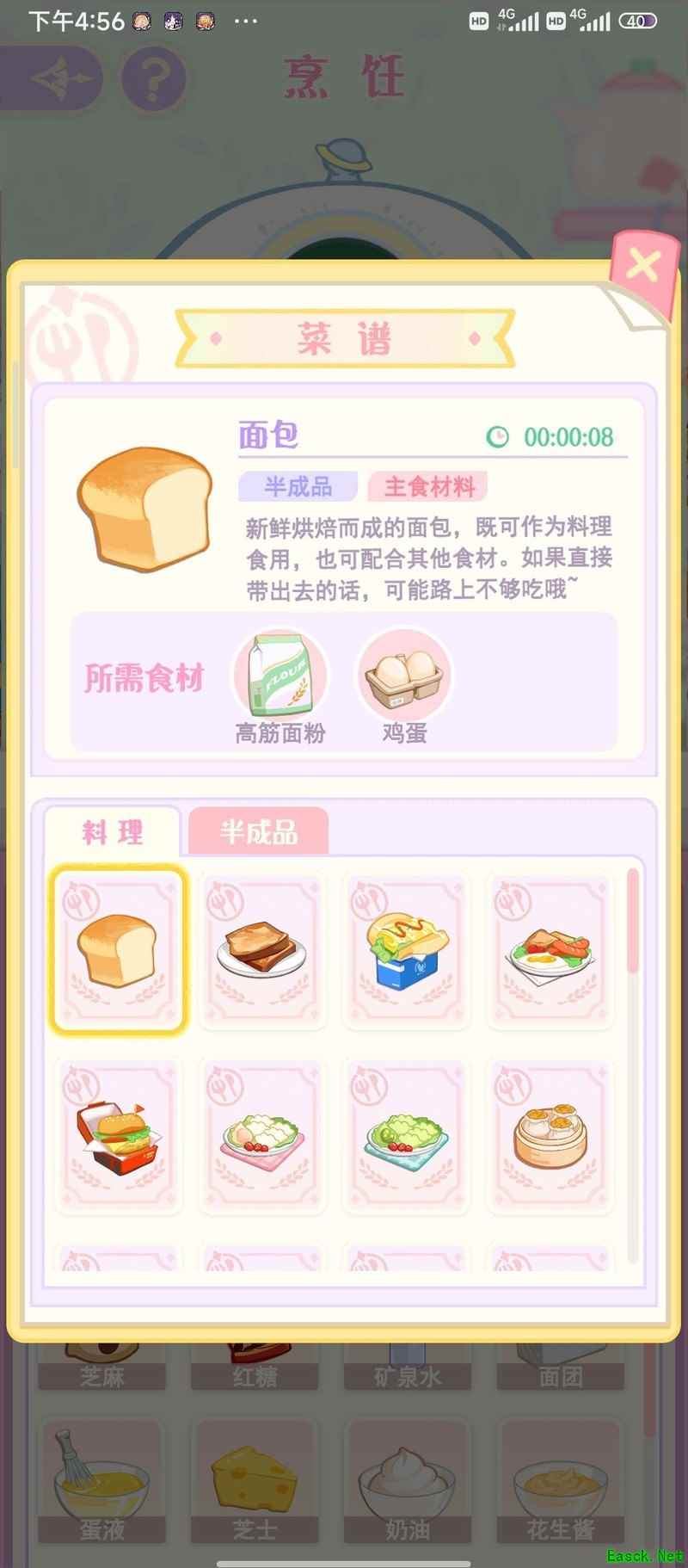Open the burger box recipe card

[118, 1137]
